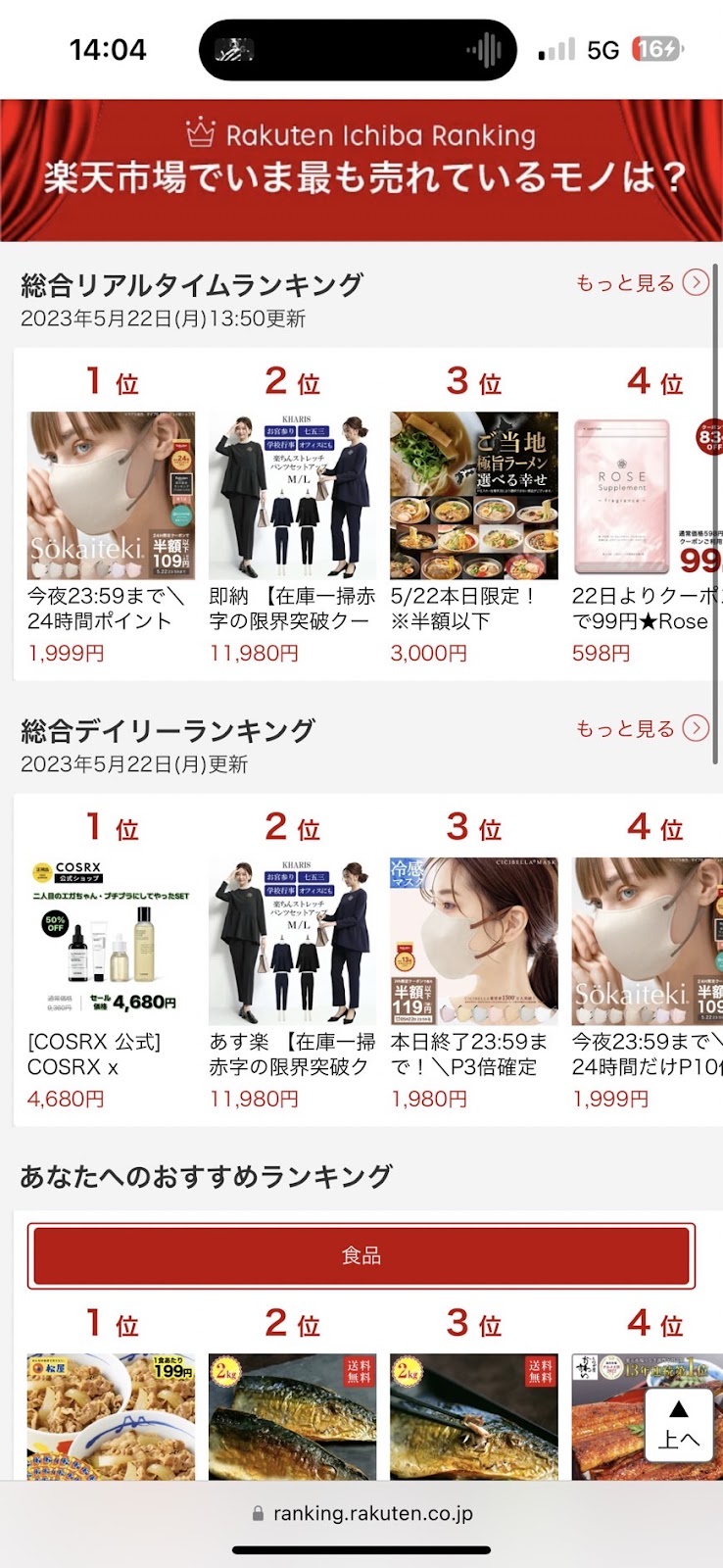Open the Rakuten Ichiba Ranking banner
The width and height of the screenshot is (723, 1568).
pos(361,169)
